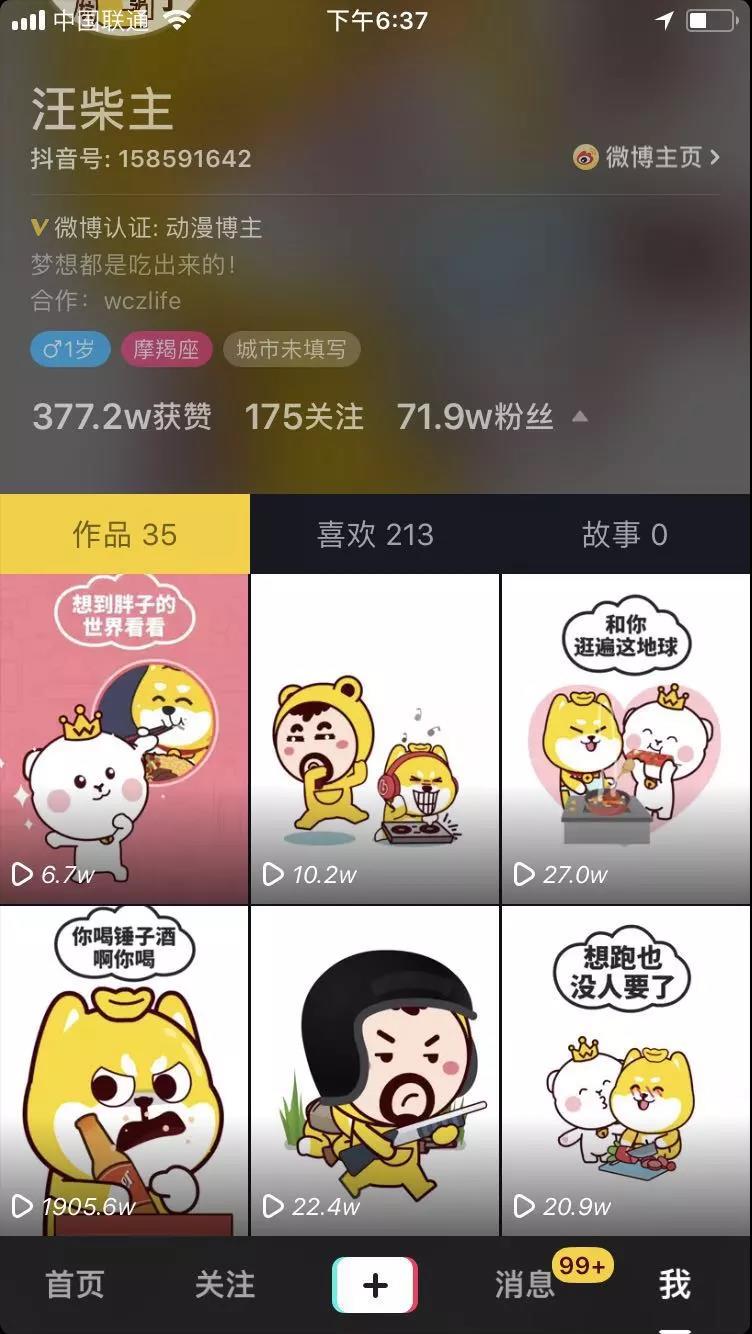The width and height of the screenshot is (752, 1334).
Task: Open the video 想跑也没人要了
Action: point(626,1071)
